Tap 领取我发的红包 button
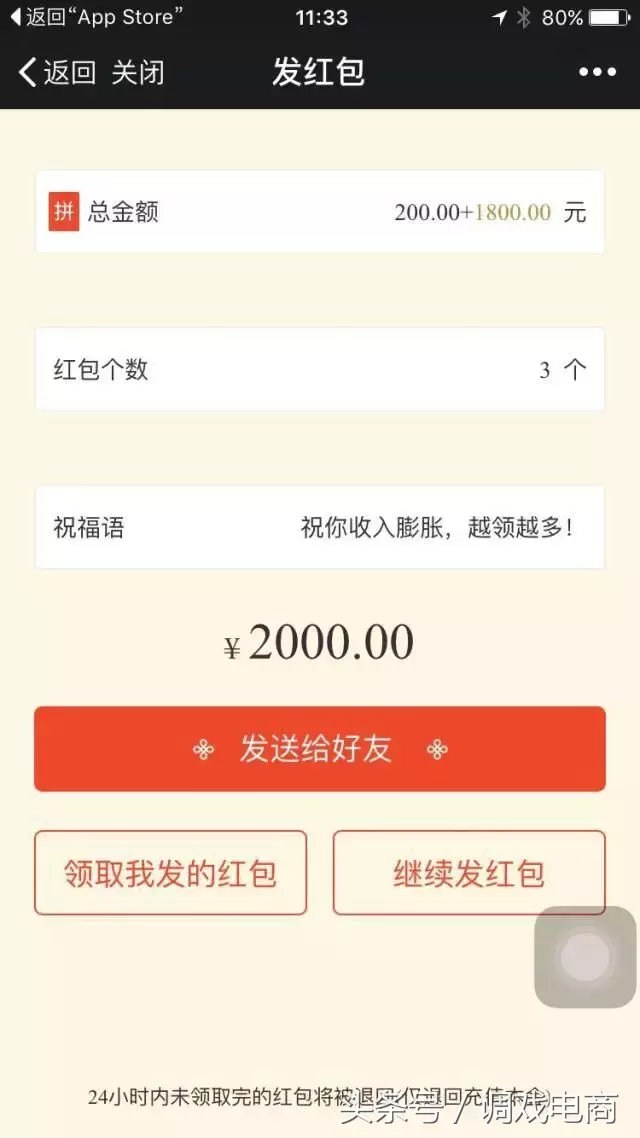The width and height of the screenshot is (640, 1138). tap(170, 873)
